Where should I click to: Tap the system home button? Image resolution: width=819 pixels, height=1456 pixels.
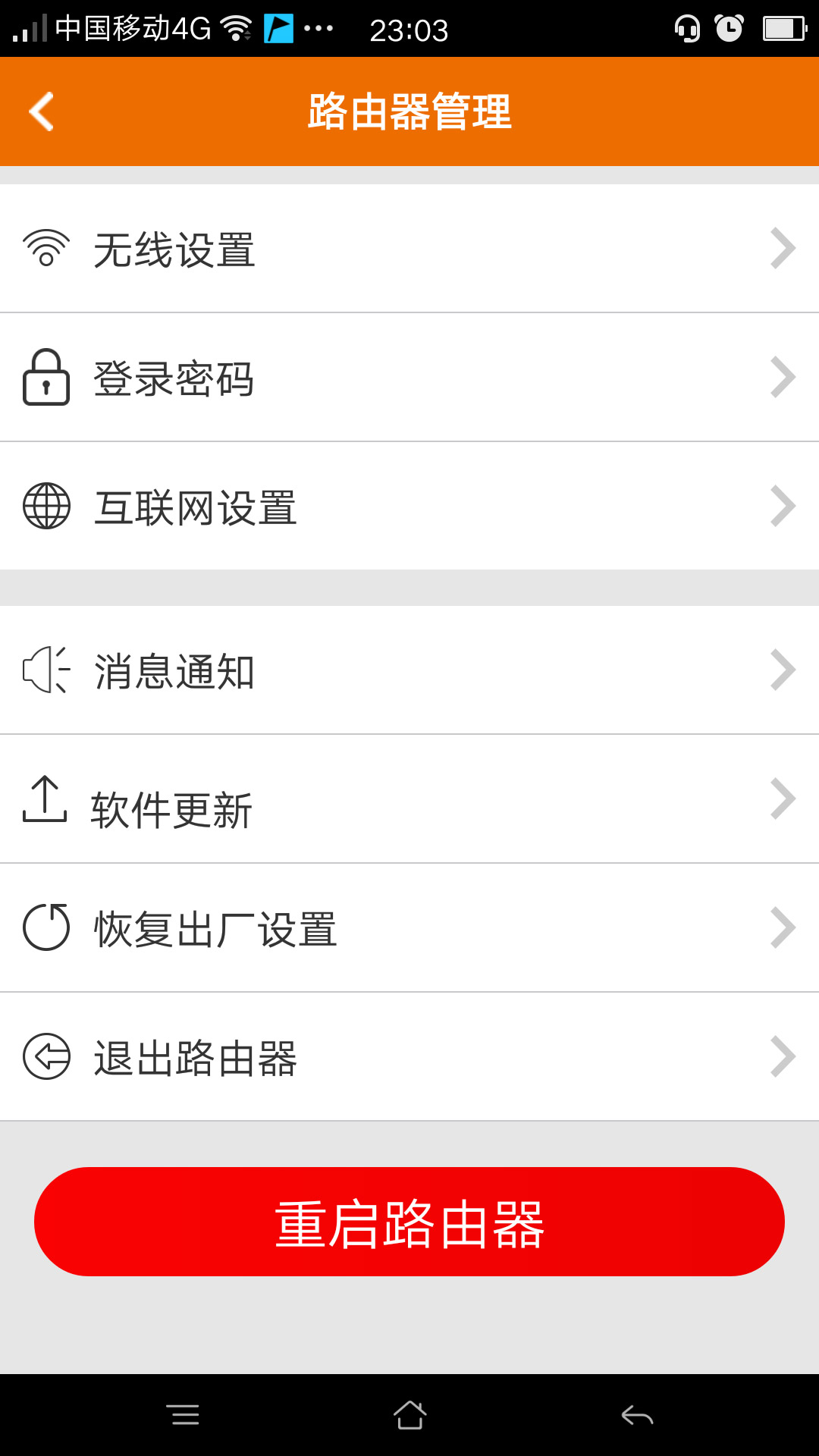(x=409, y=1415)
